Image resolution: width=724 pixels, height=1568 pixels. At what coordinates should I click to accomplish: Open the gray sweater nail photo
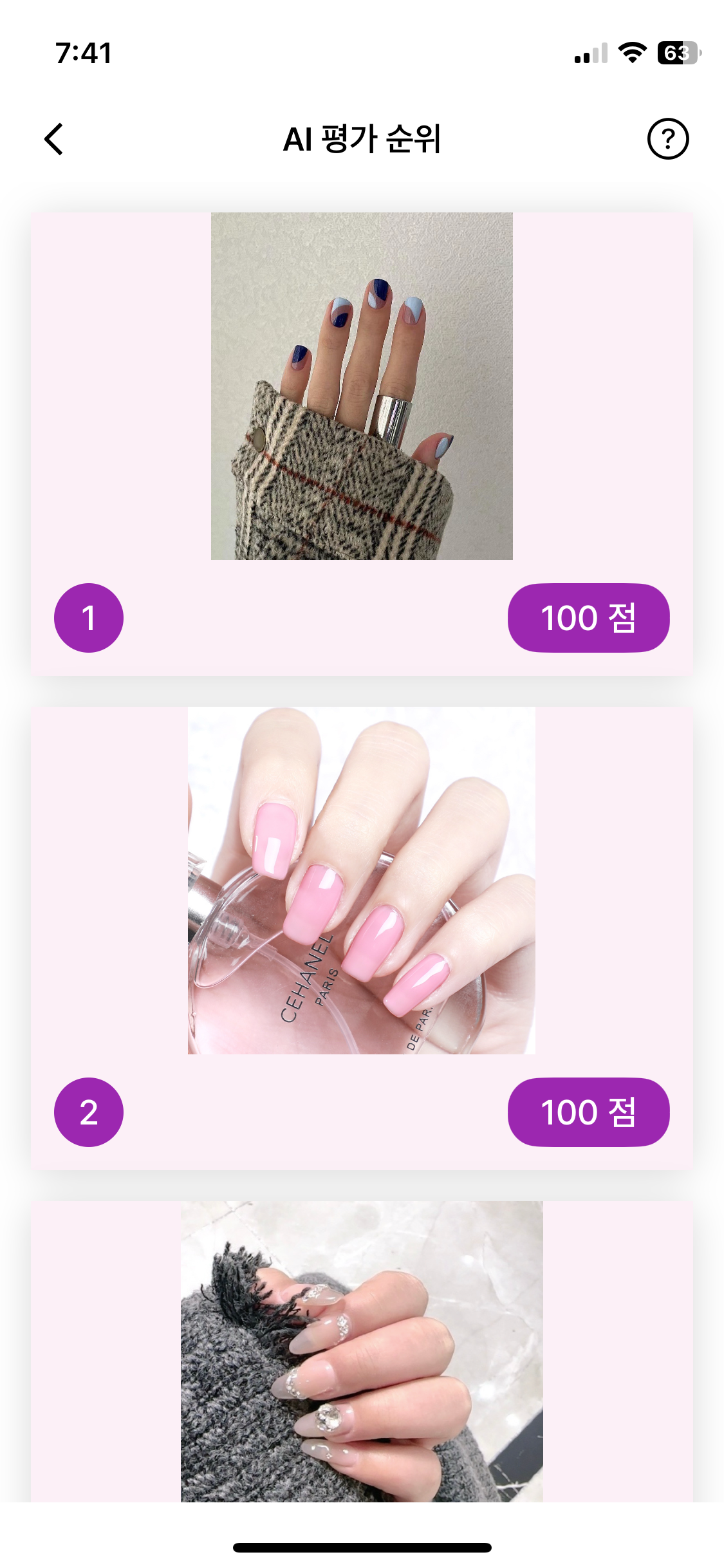click(x=362, y=1352)
